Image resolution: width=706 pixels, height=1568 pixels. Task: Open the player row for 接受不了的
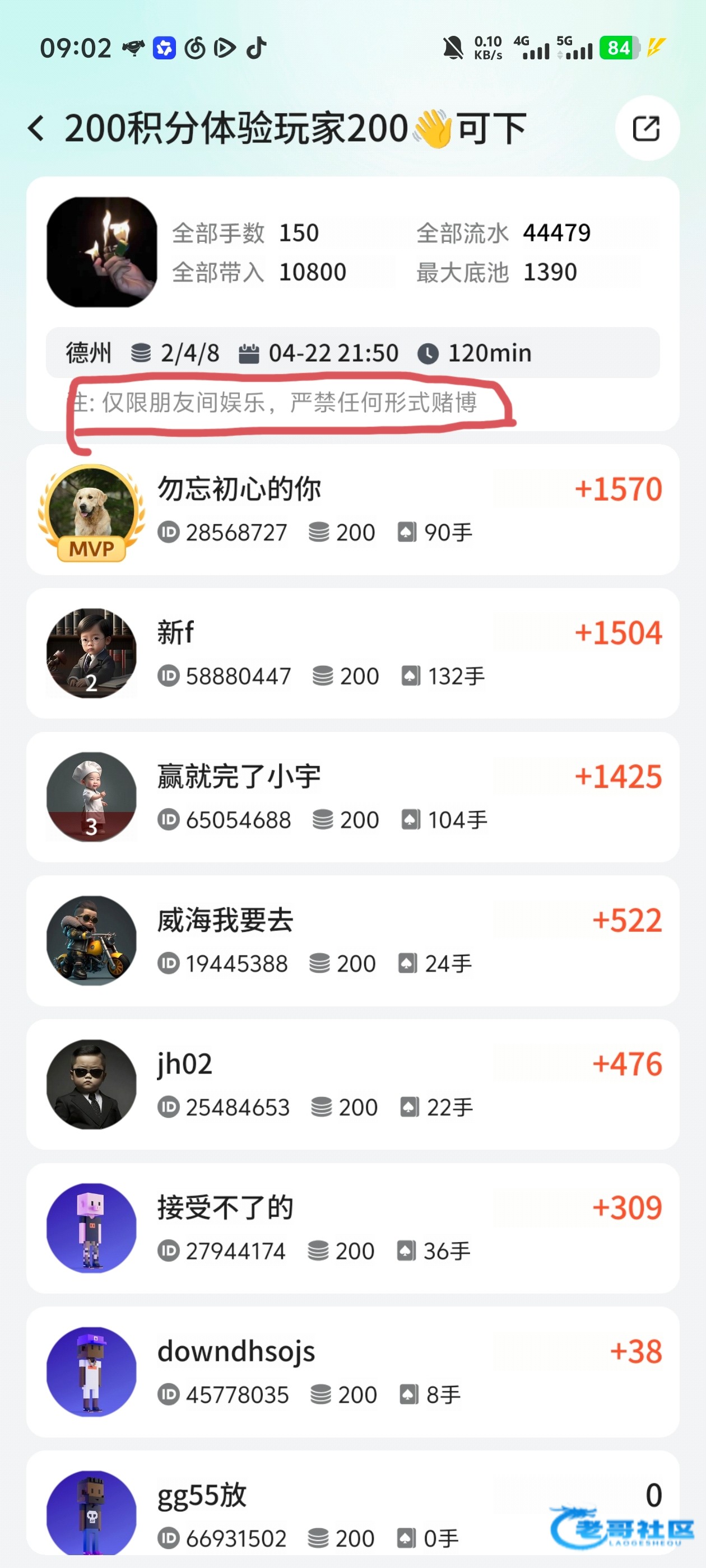(352, 1228)
